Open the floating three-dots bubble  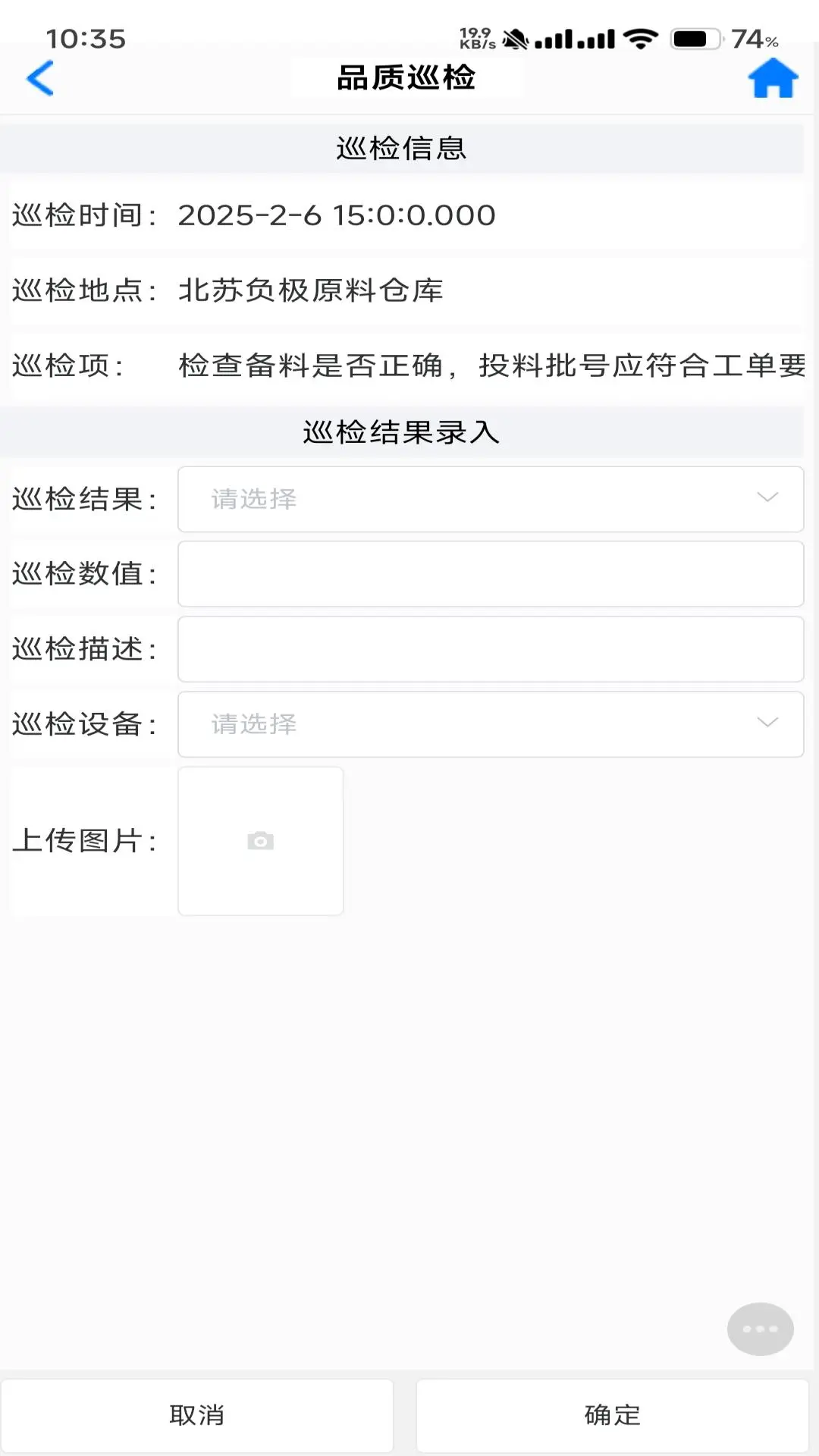coord(760,1329)
